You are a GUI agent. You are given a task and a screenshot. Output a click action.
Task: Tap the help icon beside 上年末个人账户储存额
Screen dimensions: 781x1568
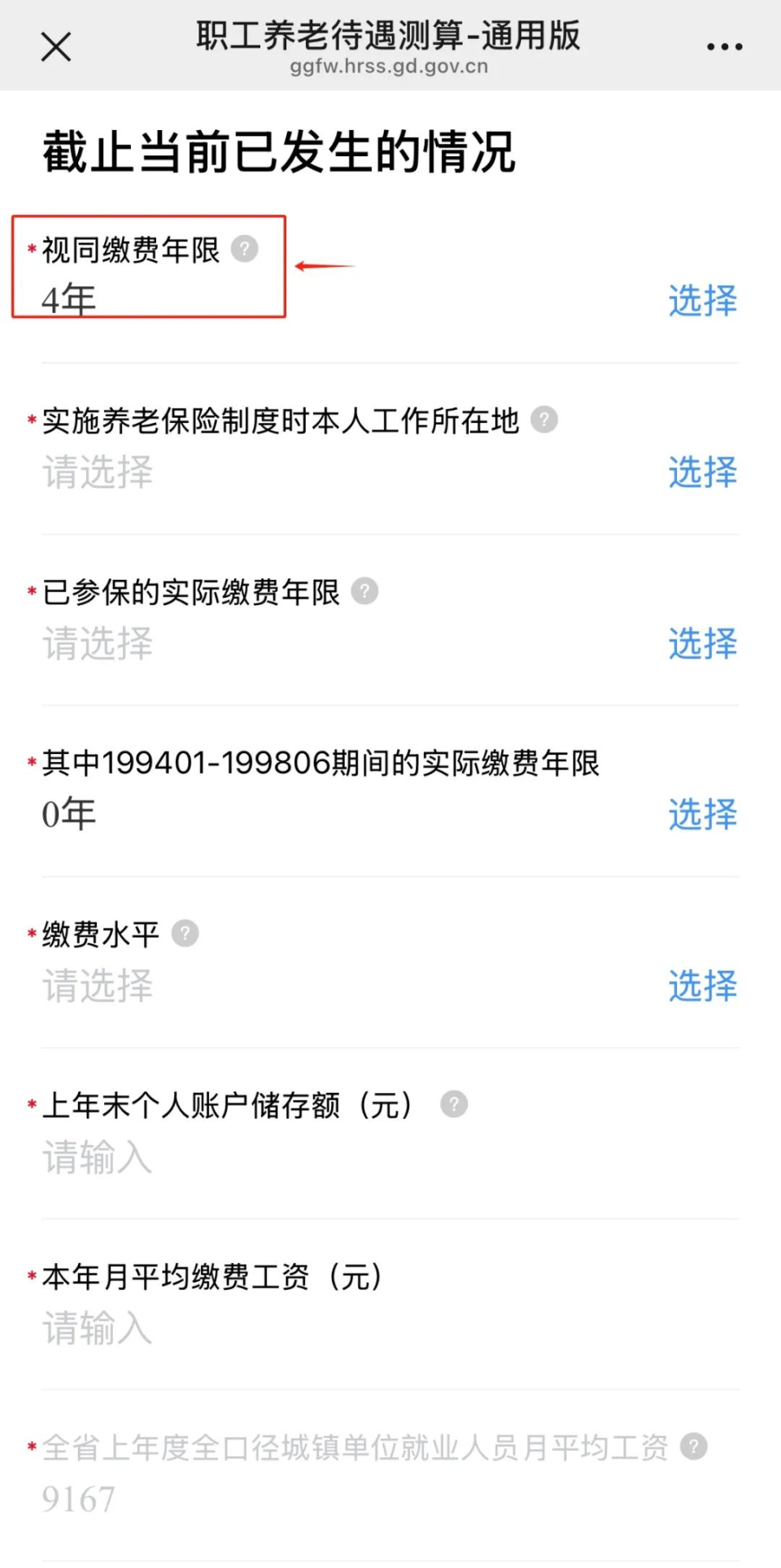point(456,1104)
